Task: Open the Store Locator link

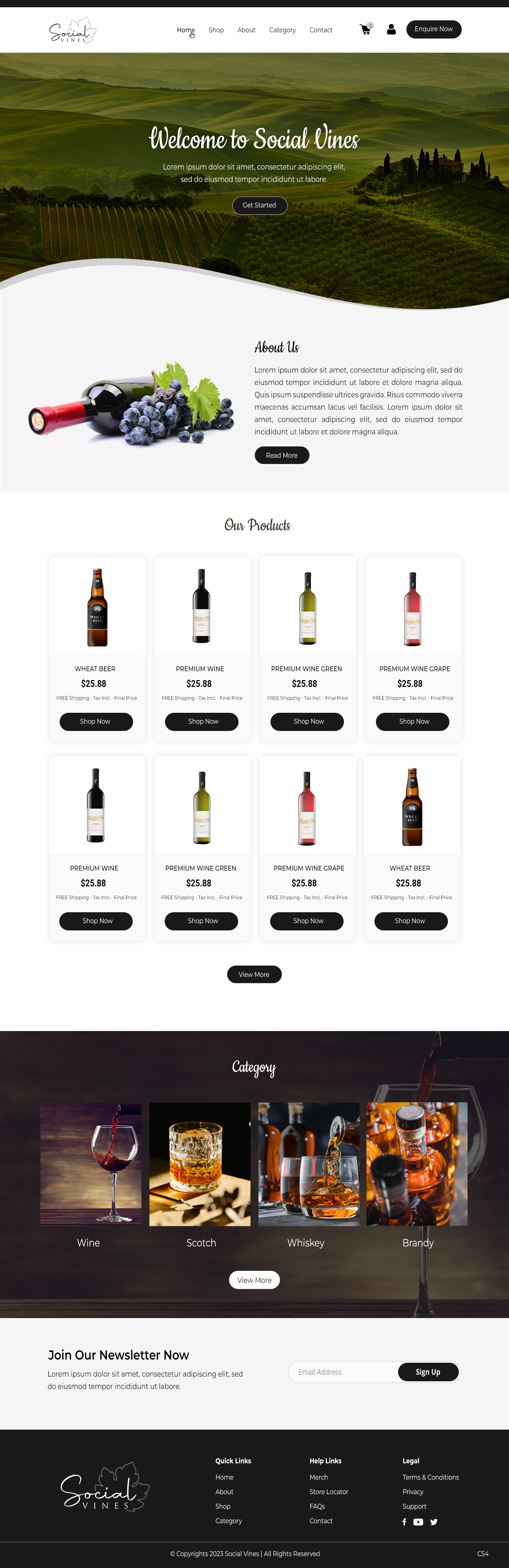Action: pyautogui.click(x=329, y=1492)
